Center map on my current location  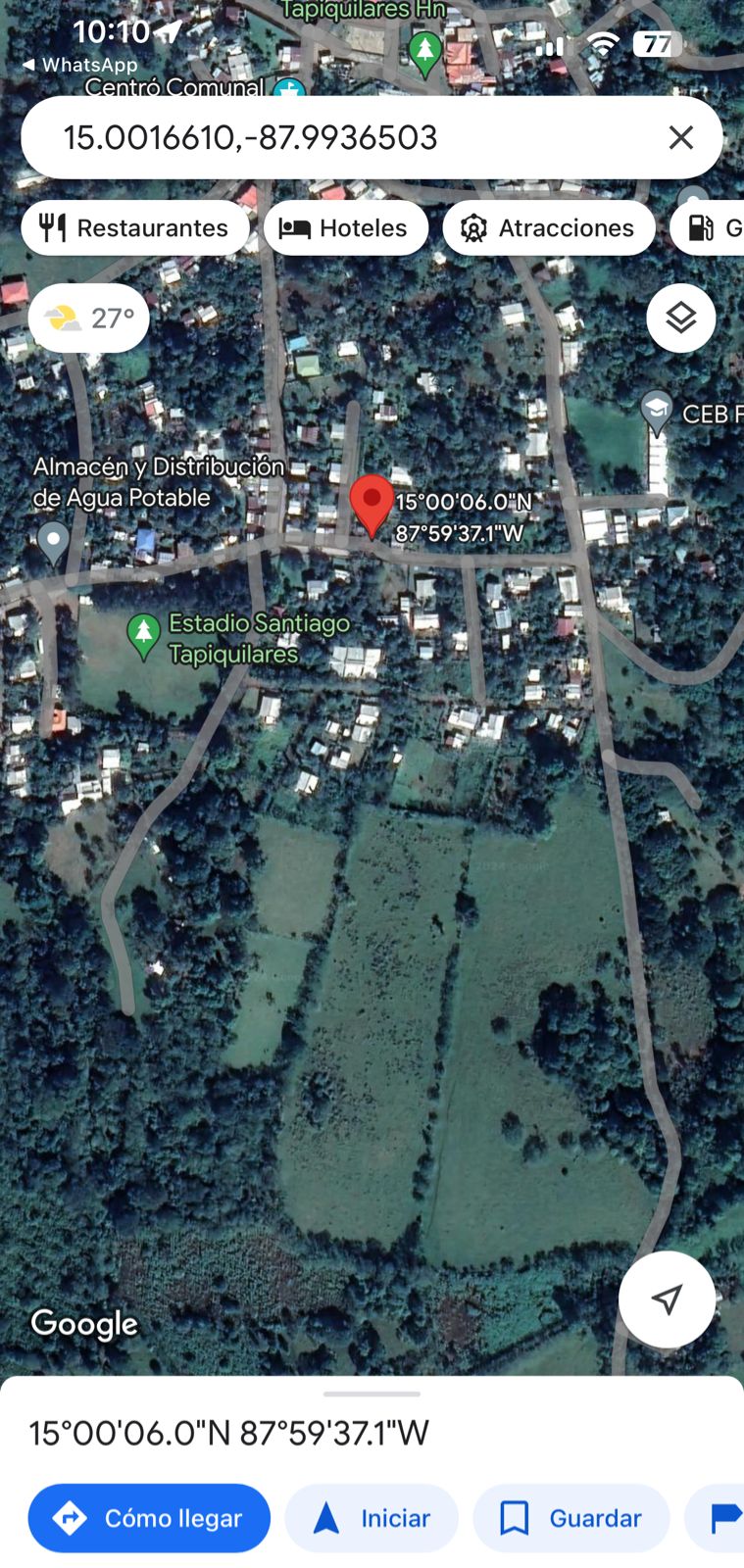tap(667, 1299)
